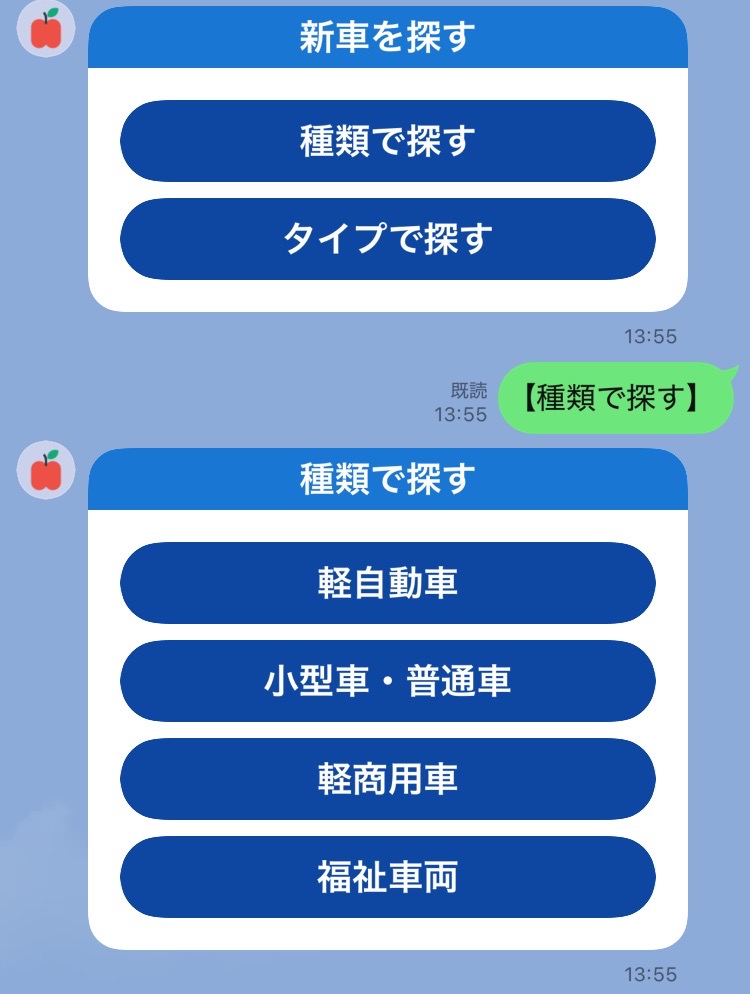Choose 軽自動車 from the list
This screenshot has height=994, width=750.
[x=387, y=583]
